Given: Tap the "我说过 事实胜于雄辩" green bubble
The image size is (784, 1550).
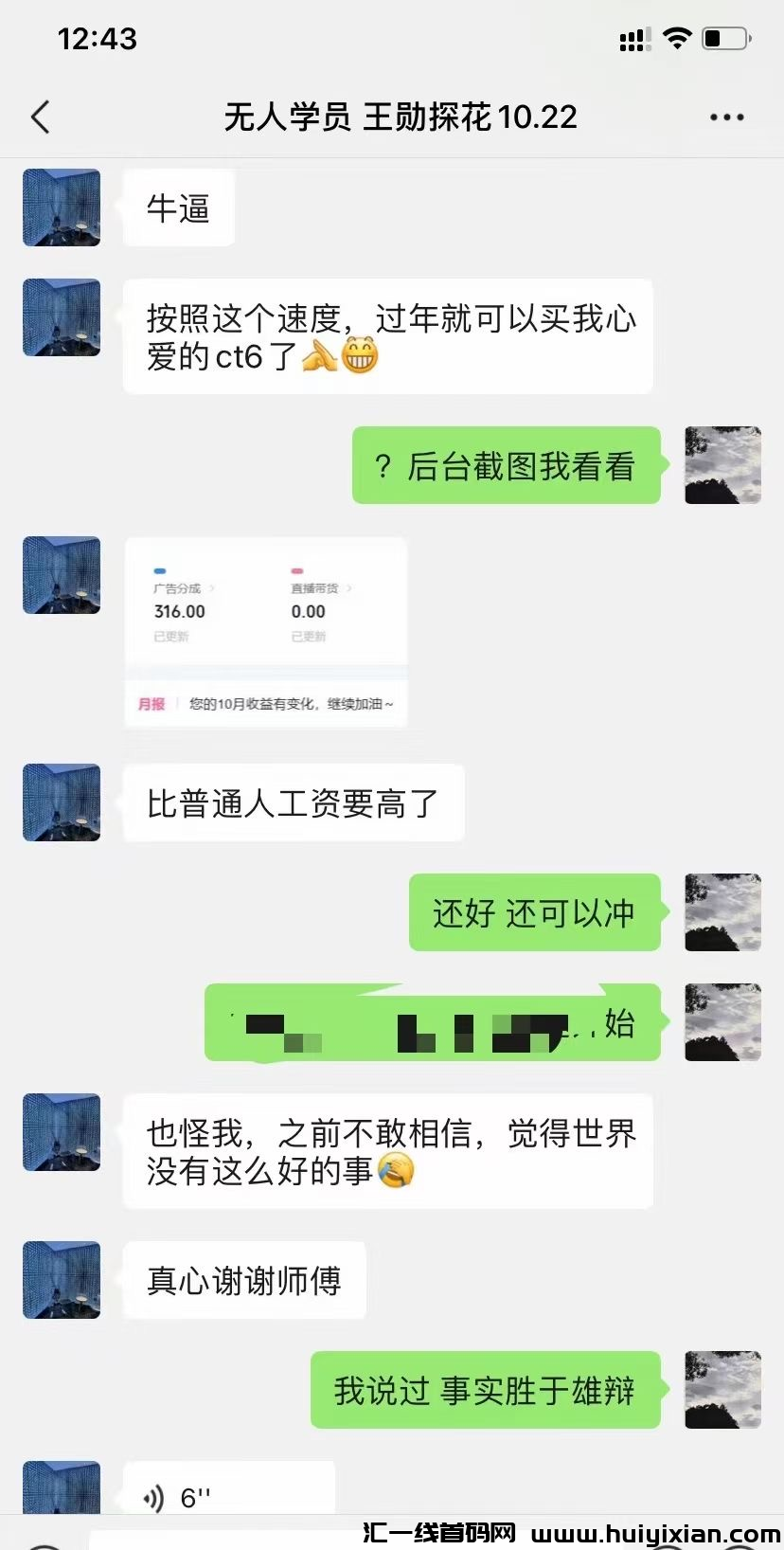Looking at the screenshot, I should (485, 1391).
